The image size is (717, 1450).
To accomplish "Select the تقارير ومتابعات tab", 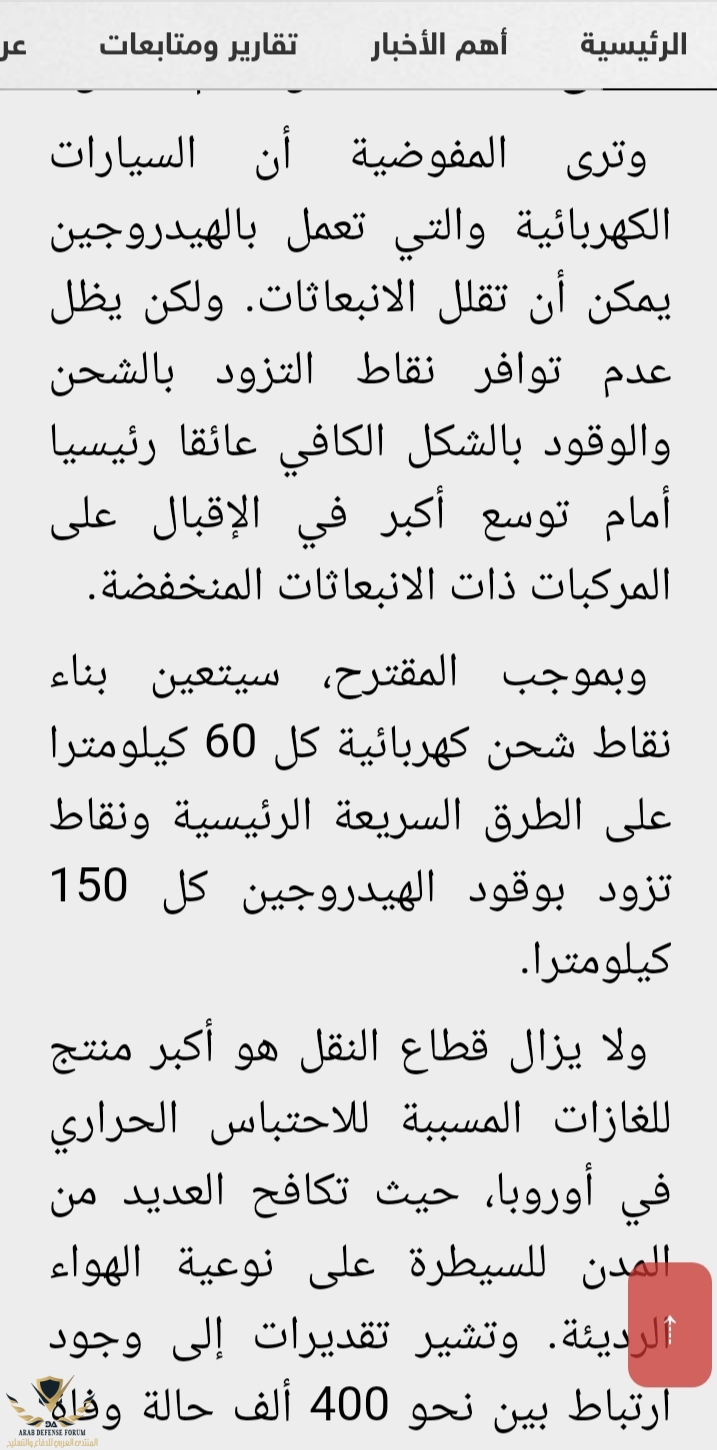I will (x=198, y=45).
